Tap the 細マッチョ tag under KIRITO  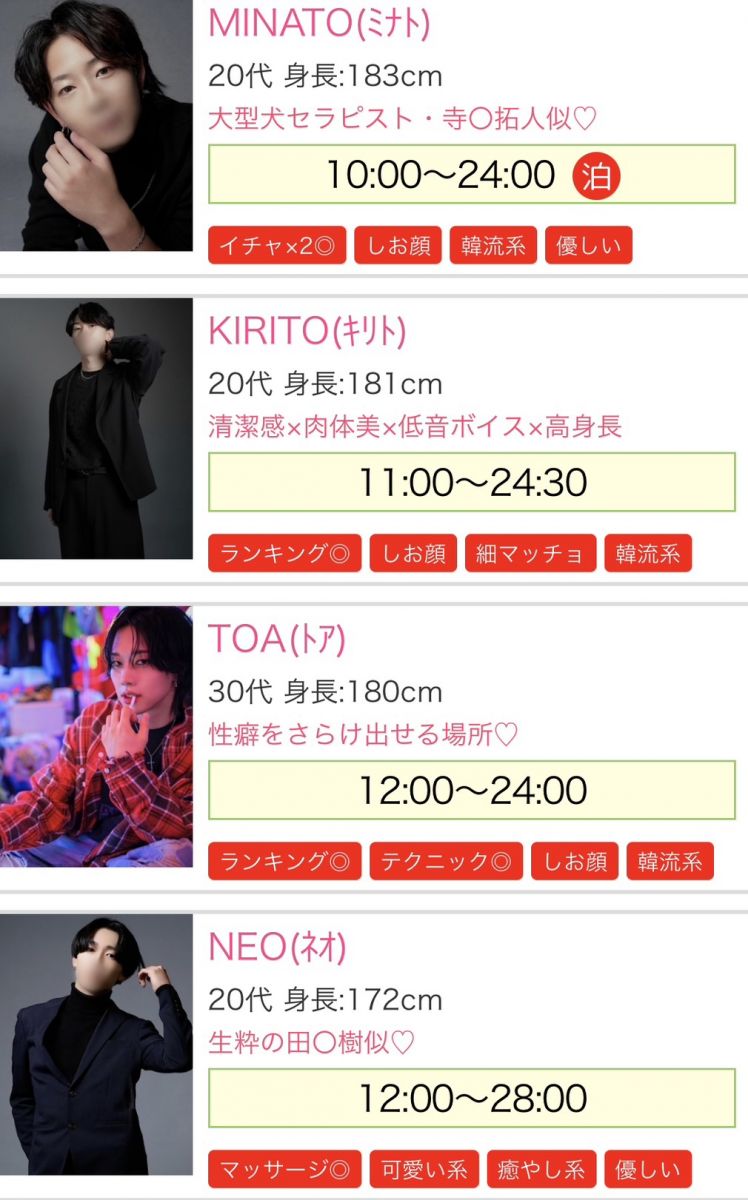[530, 553]
